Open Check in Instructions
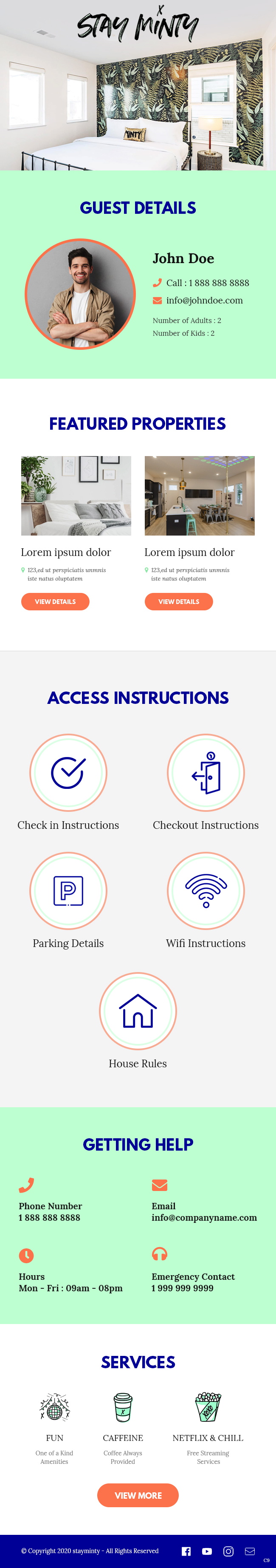Viewport: 276px width, 1568px height. (68, 772)
